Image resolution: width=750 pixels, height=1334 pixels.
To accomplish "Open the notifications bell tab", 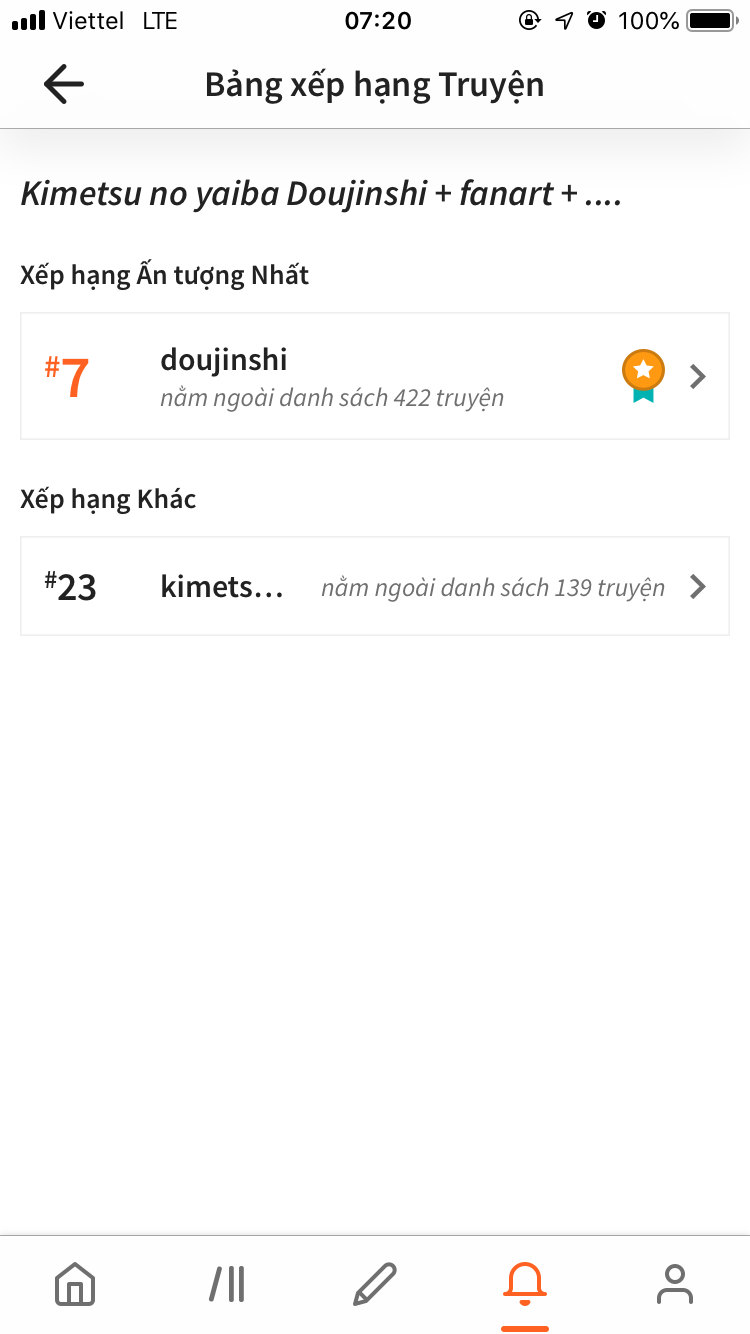I will click(525, 1284).
